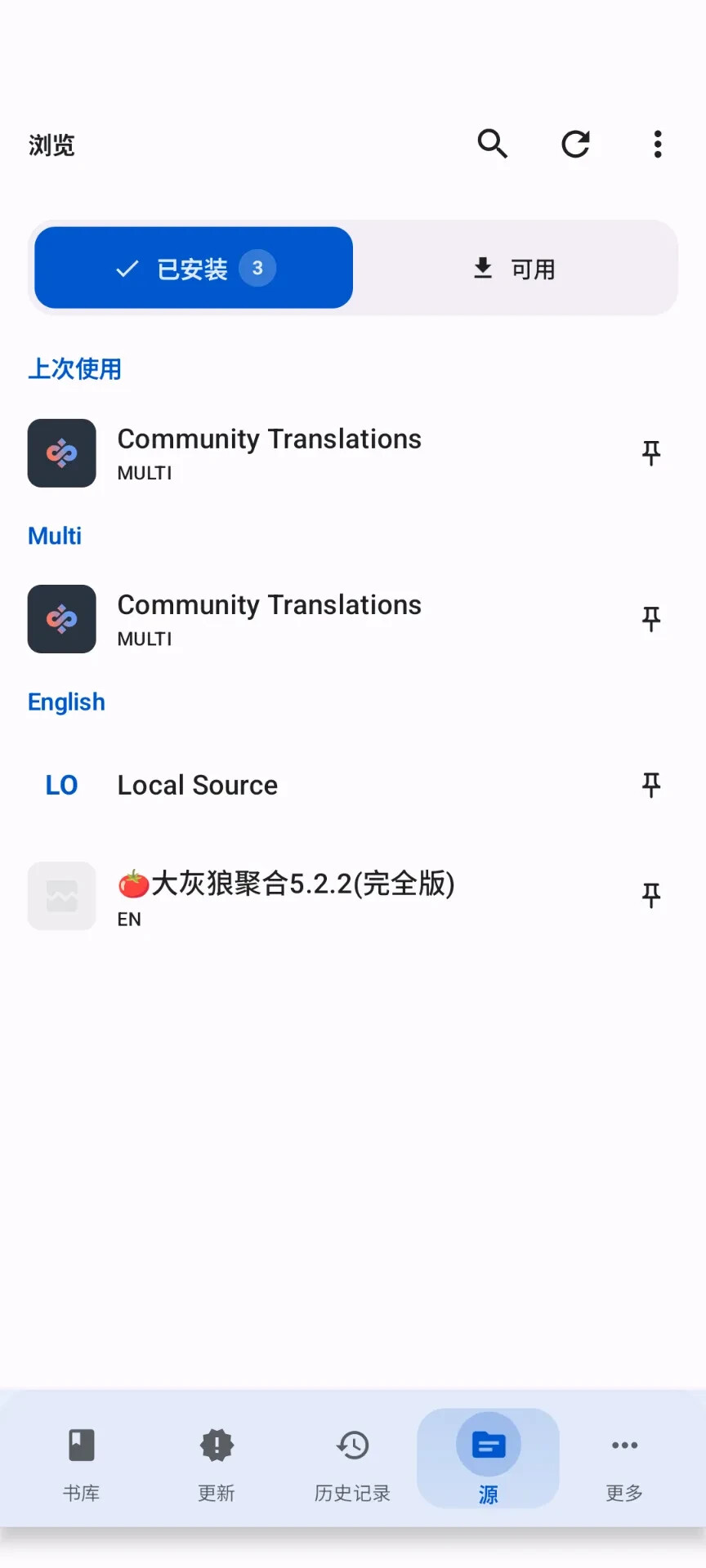This screenshot has height=1568, width=706.
Task: Tap the refresh icon
Action: [575, 144]
